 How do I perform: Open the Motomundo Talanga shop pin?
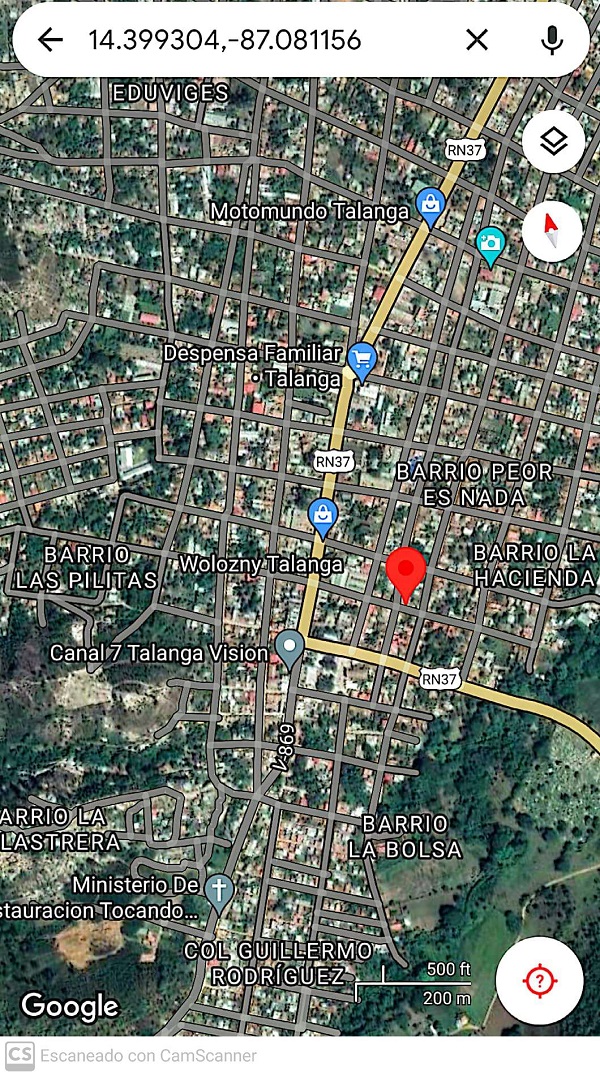click(431, 206)
